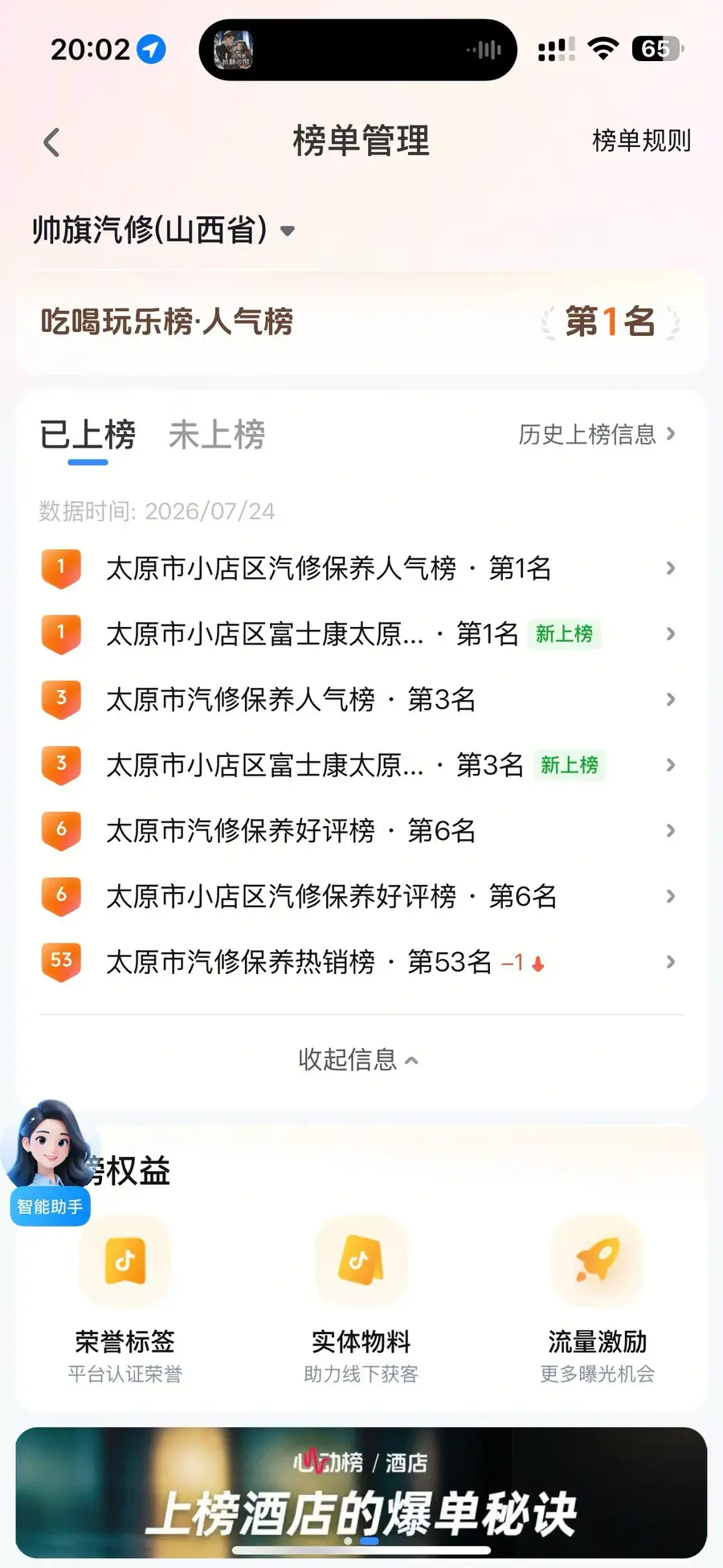Open 太原市汽修保养人气榜 第3名 row

click(x=360, y=699)
